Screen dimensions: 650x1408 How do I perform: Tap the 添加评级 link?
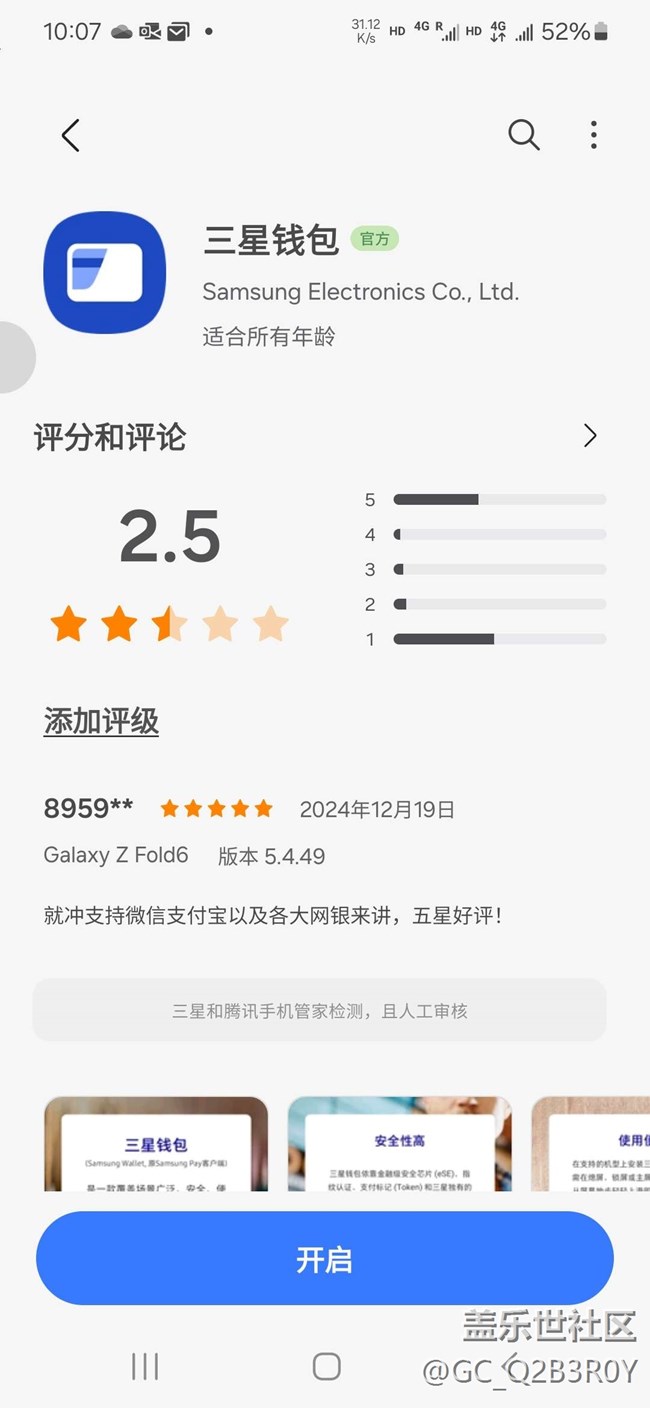(101, 721)
